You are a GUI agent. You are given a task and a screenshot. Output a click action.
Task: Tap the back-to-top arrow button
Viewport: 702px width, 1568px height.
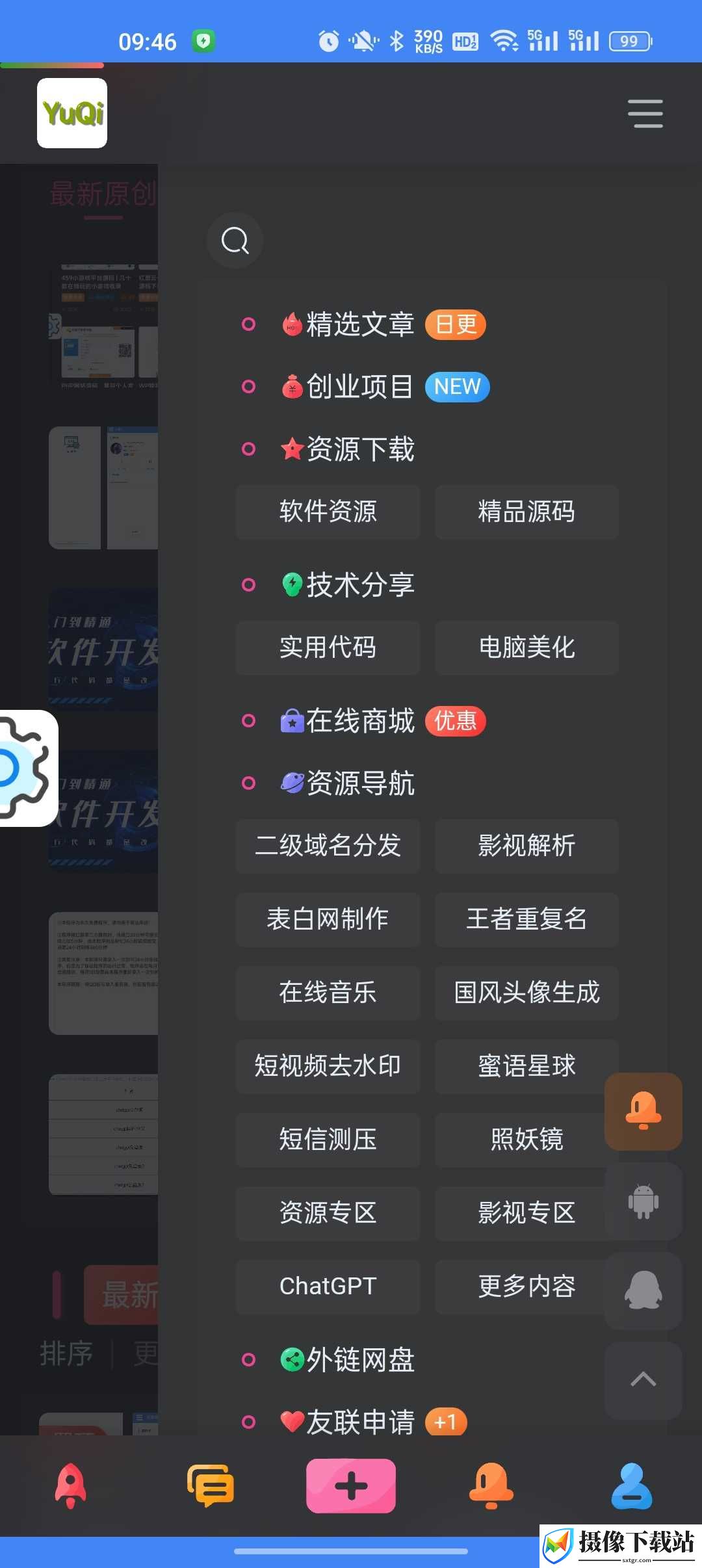pyautogui.click(x=643, y=1379)
